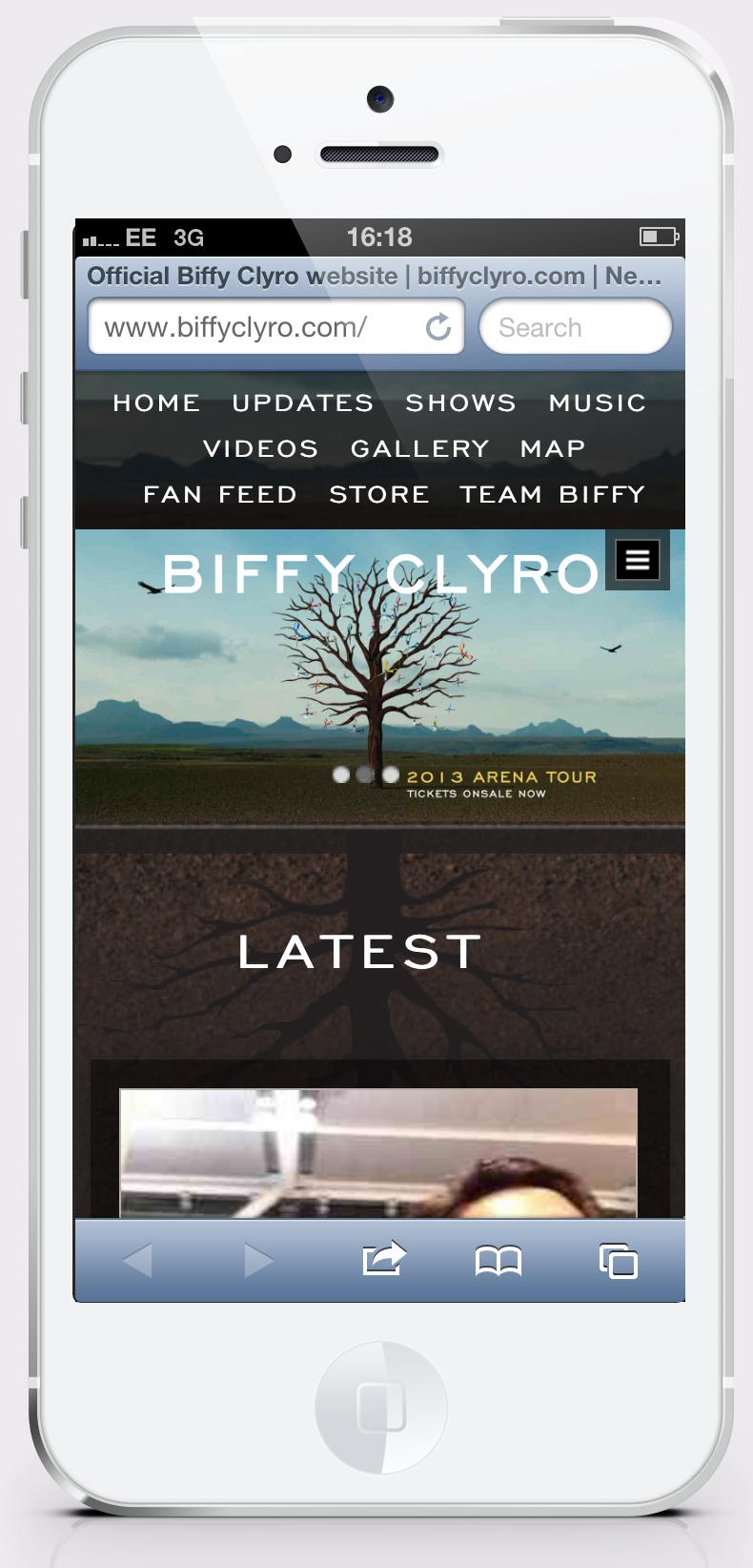Go to the HOME link

[156, 403]
